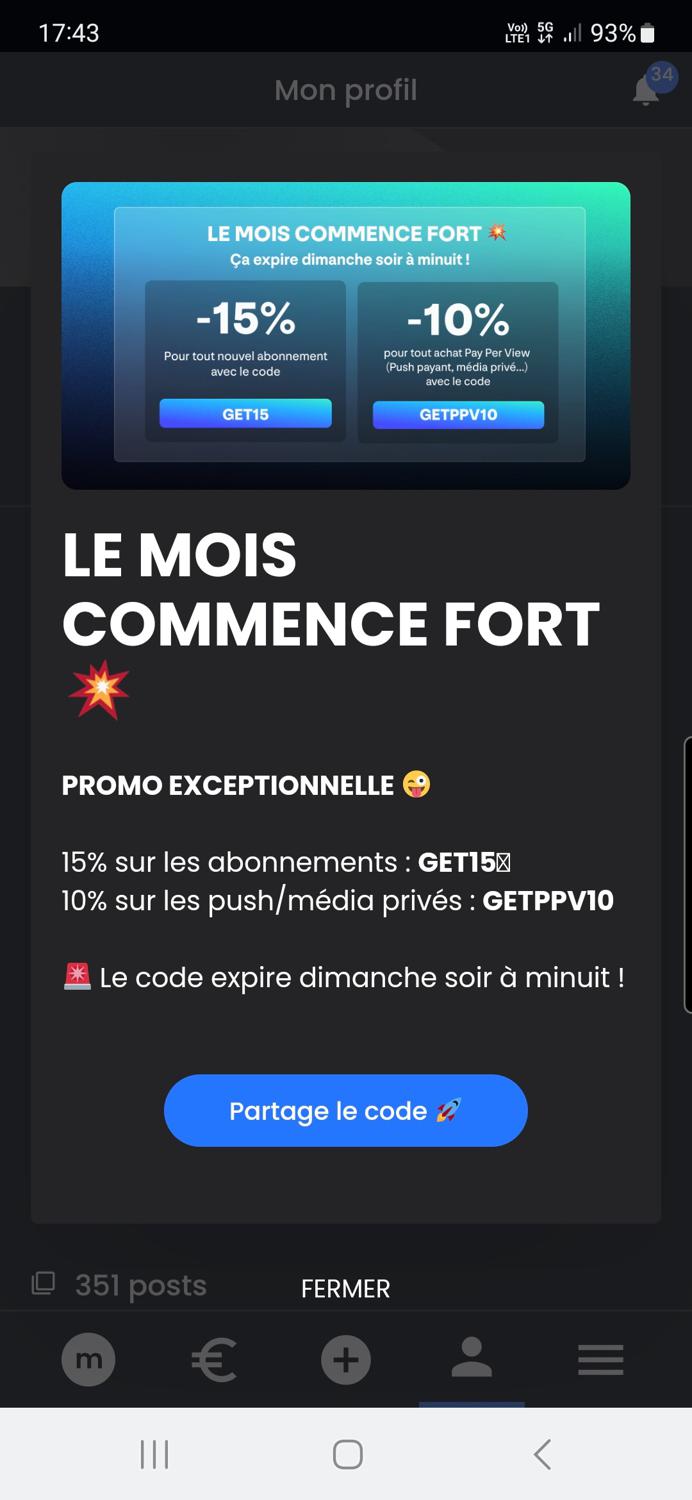
Task: Tap the Partage le code button
Action: point(345,1110)
